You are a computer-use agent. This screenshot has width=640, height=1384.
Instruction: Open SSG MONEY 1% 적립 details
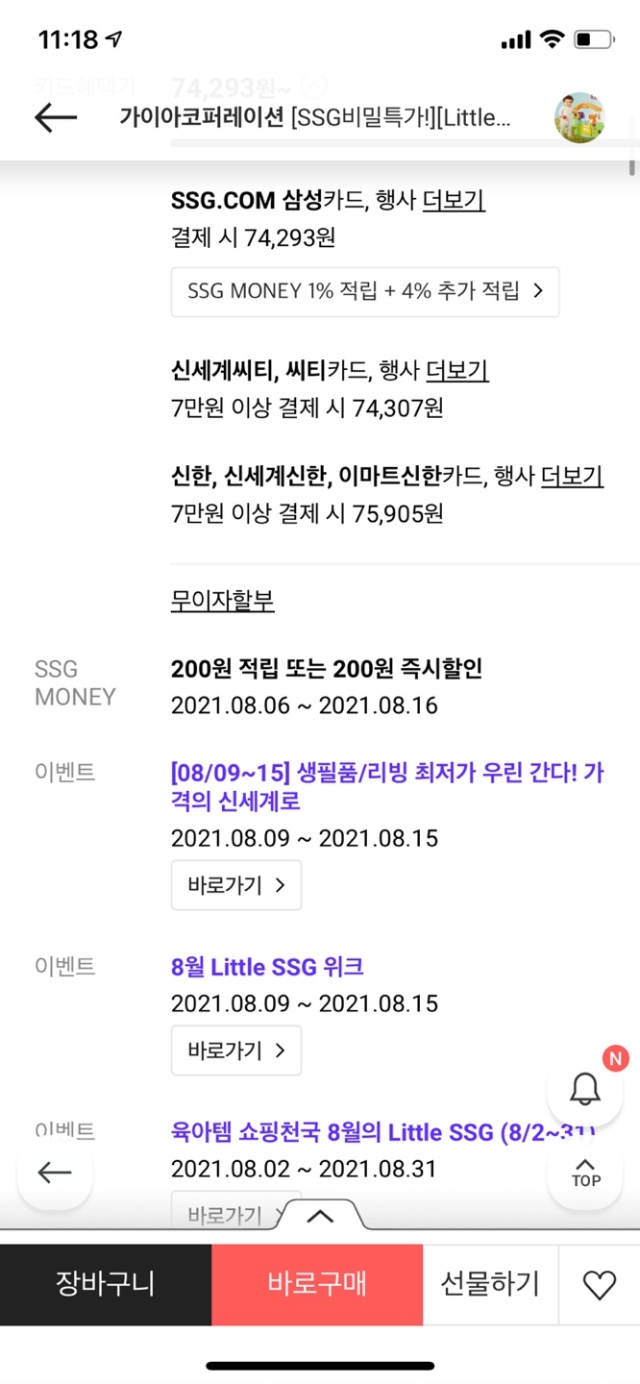point(365,292)
